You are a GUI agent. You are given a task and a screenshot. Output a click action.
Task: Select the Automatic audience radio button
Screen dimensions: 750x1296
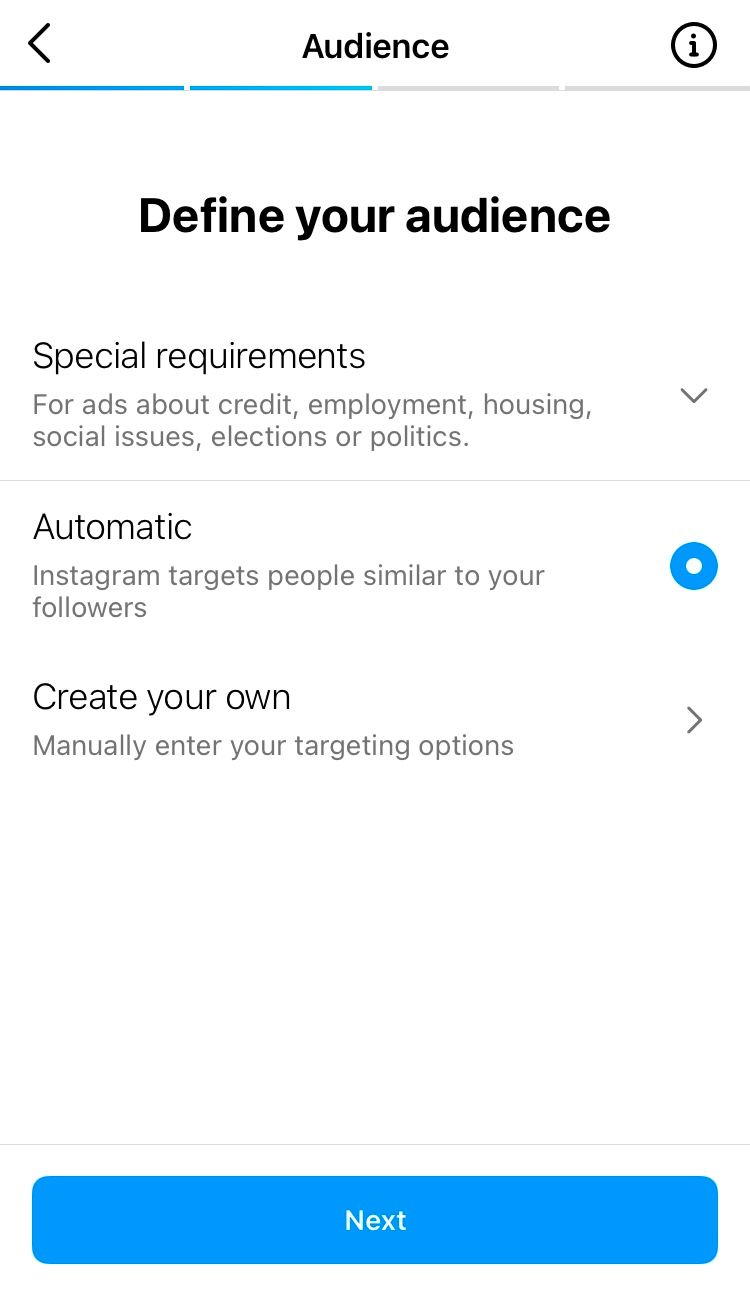tap(694, 566)
